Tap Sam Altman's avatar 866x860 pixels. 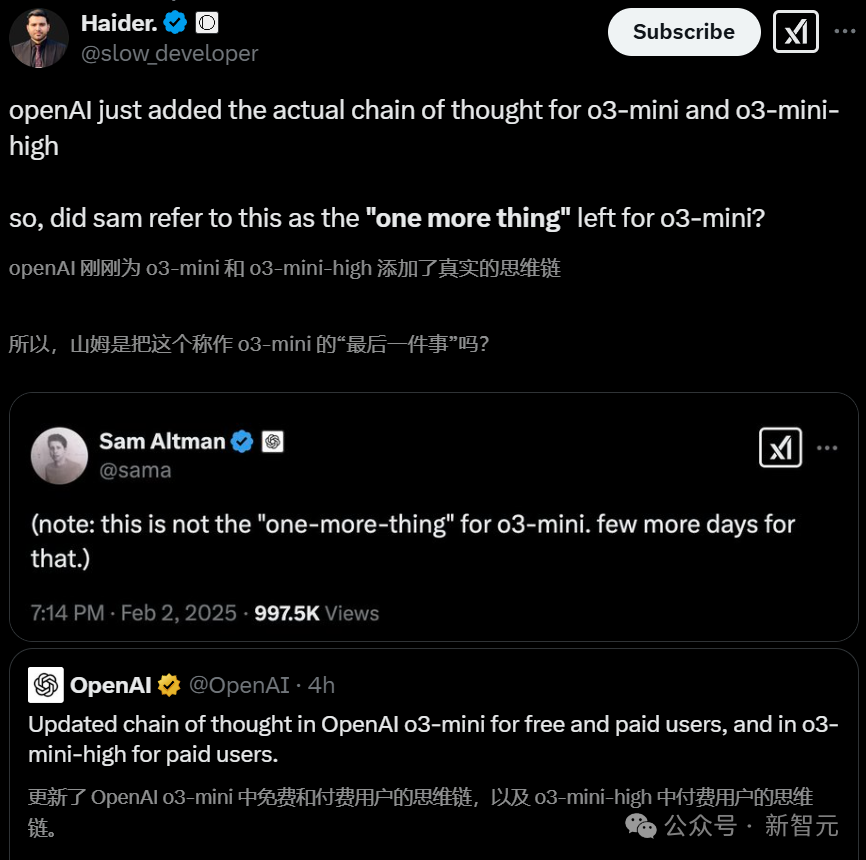(59, 455)
